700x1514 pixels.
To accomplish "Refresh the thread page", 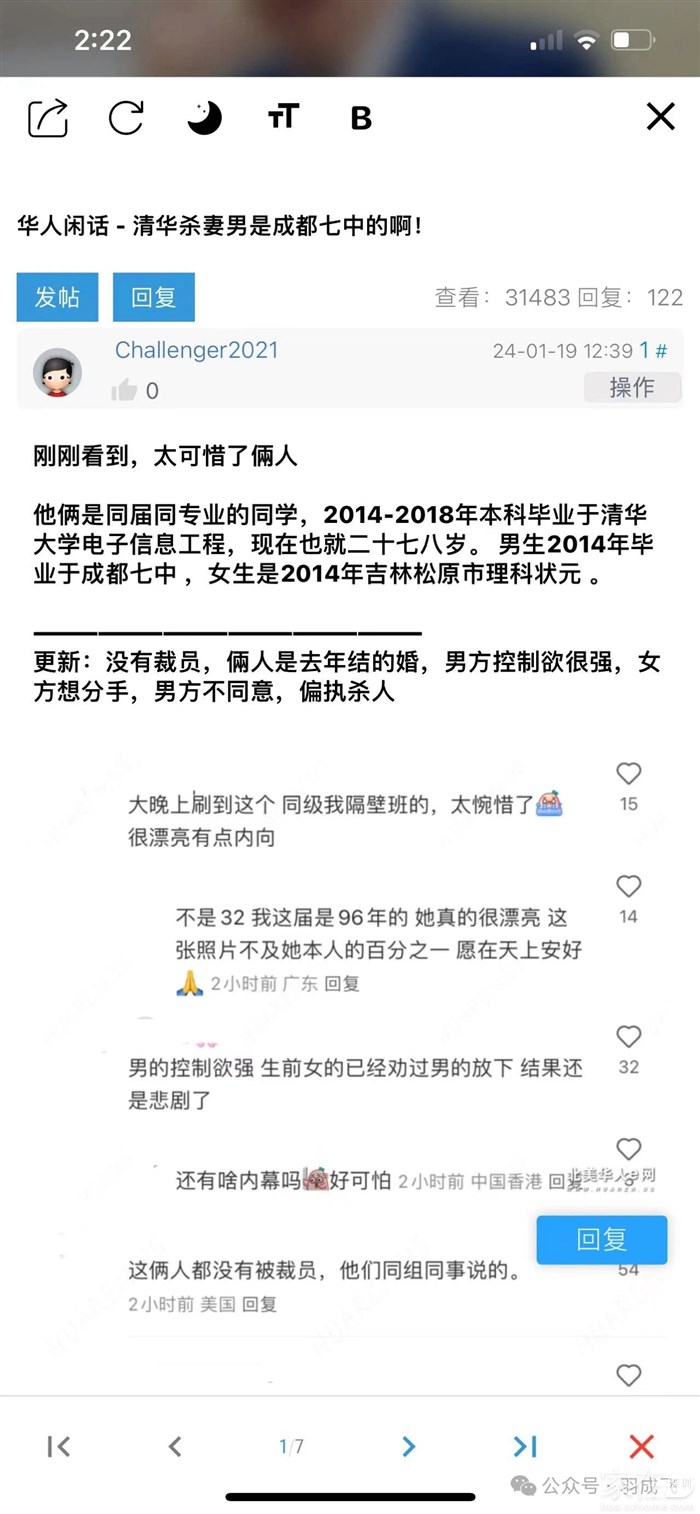I will pyautogui.click(x=126, y=118).
